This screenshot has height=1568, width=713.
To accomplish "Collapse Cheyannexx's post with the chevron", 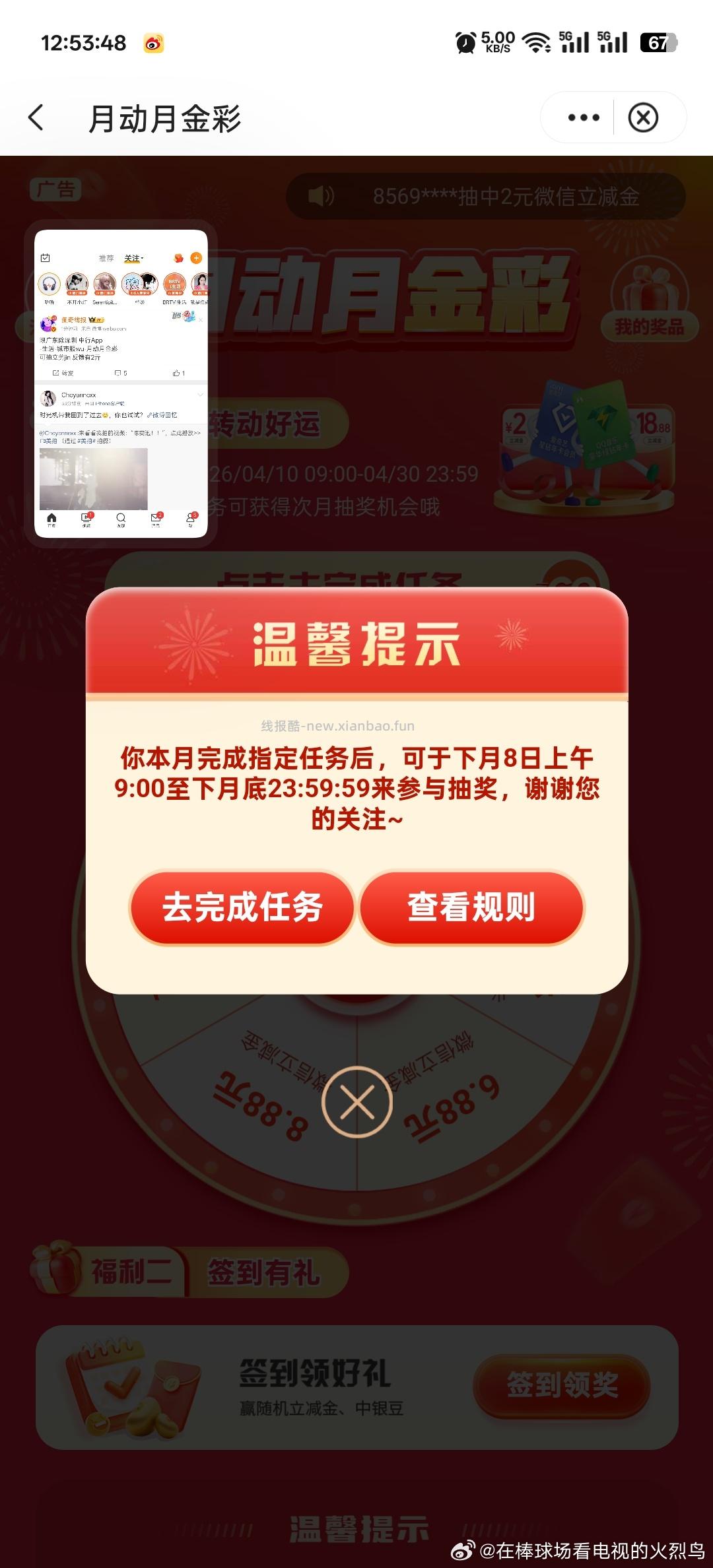I will 201,395.
